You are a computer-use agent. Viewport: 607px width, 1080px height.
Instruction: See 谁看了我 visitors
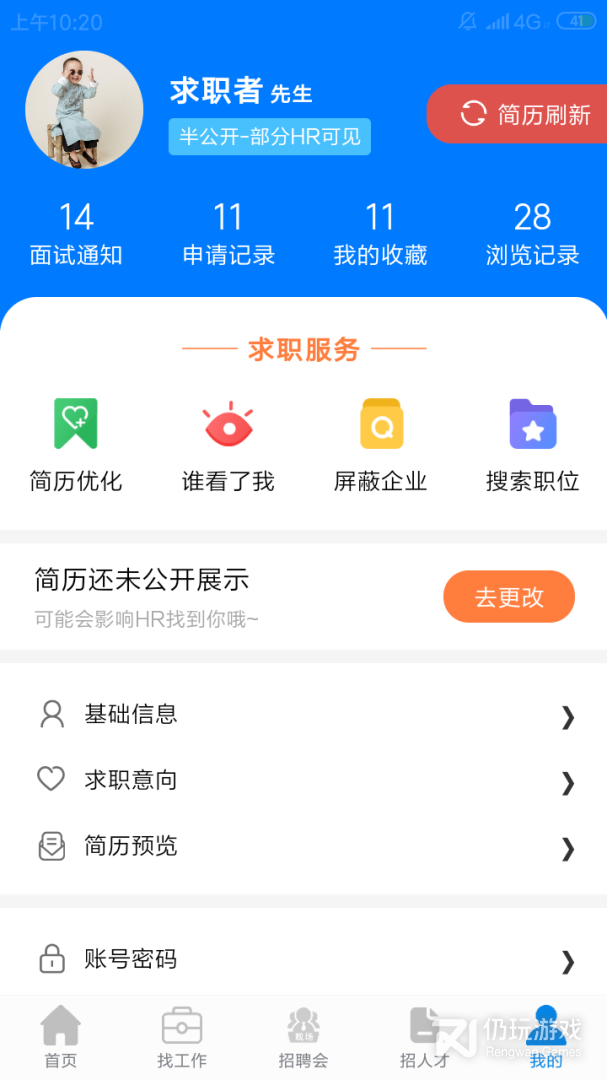(228, 443)
